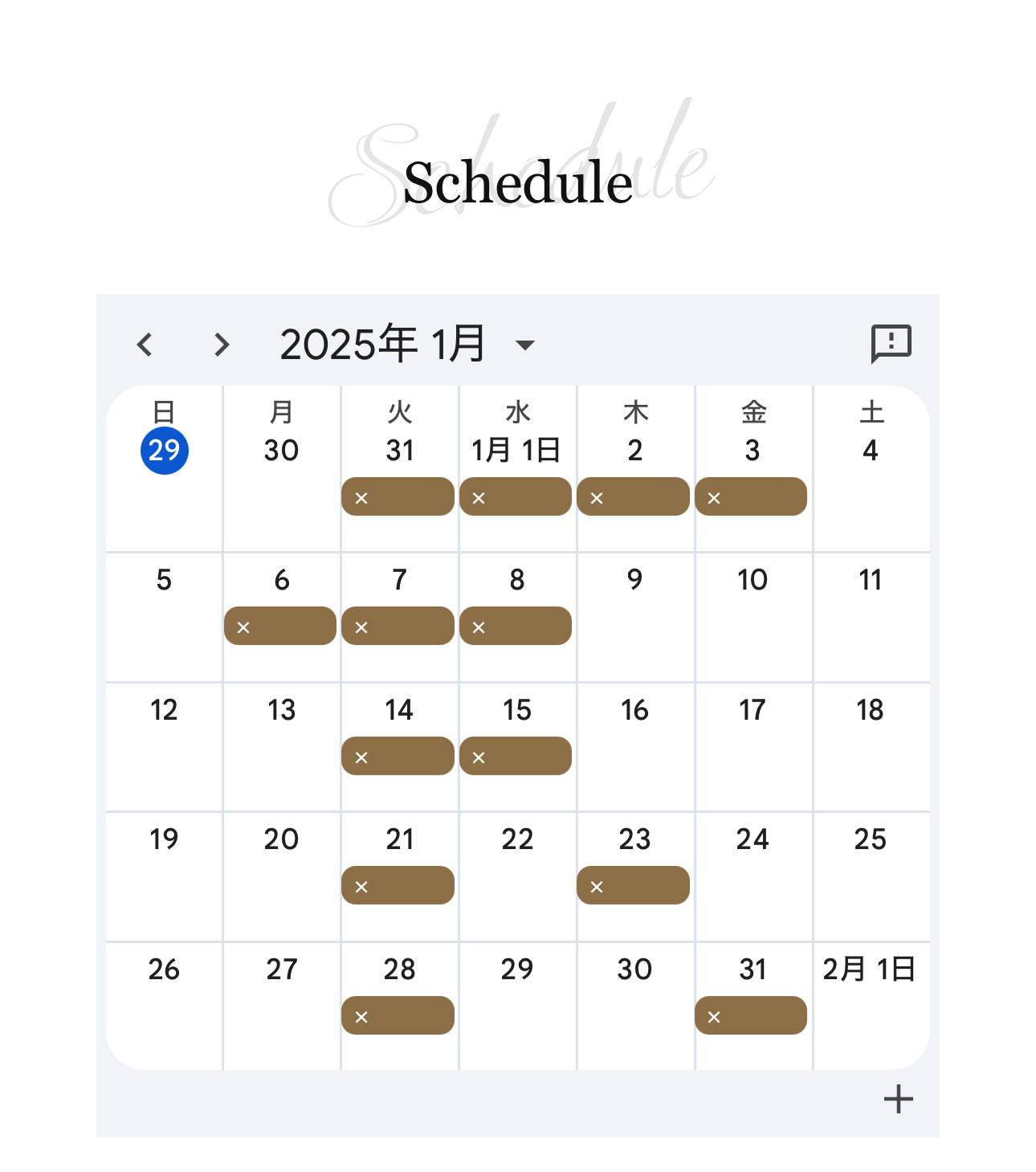Open the 2025年 1月 month dropdown
Viewport: 1036px width, 1172px height.
point(524,345)
